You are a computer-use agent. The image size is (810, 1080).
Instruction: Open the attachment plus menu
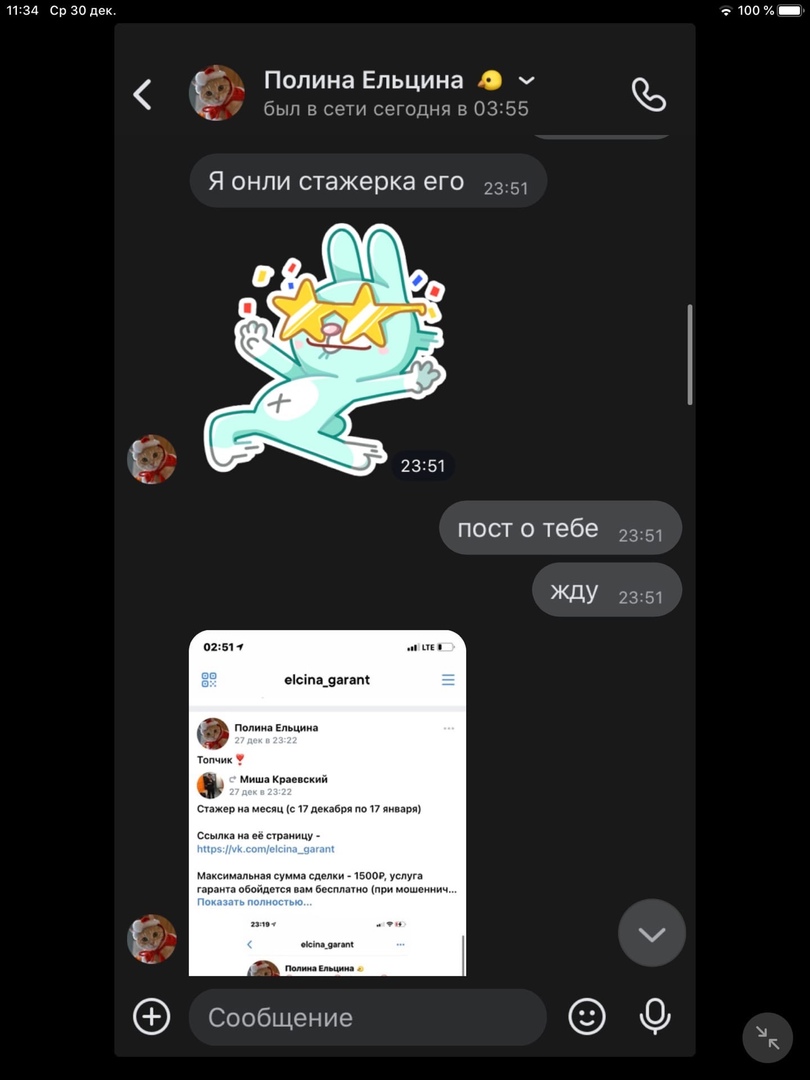(152, 1017)
